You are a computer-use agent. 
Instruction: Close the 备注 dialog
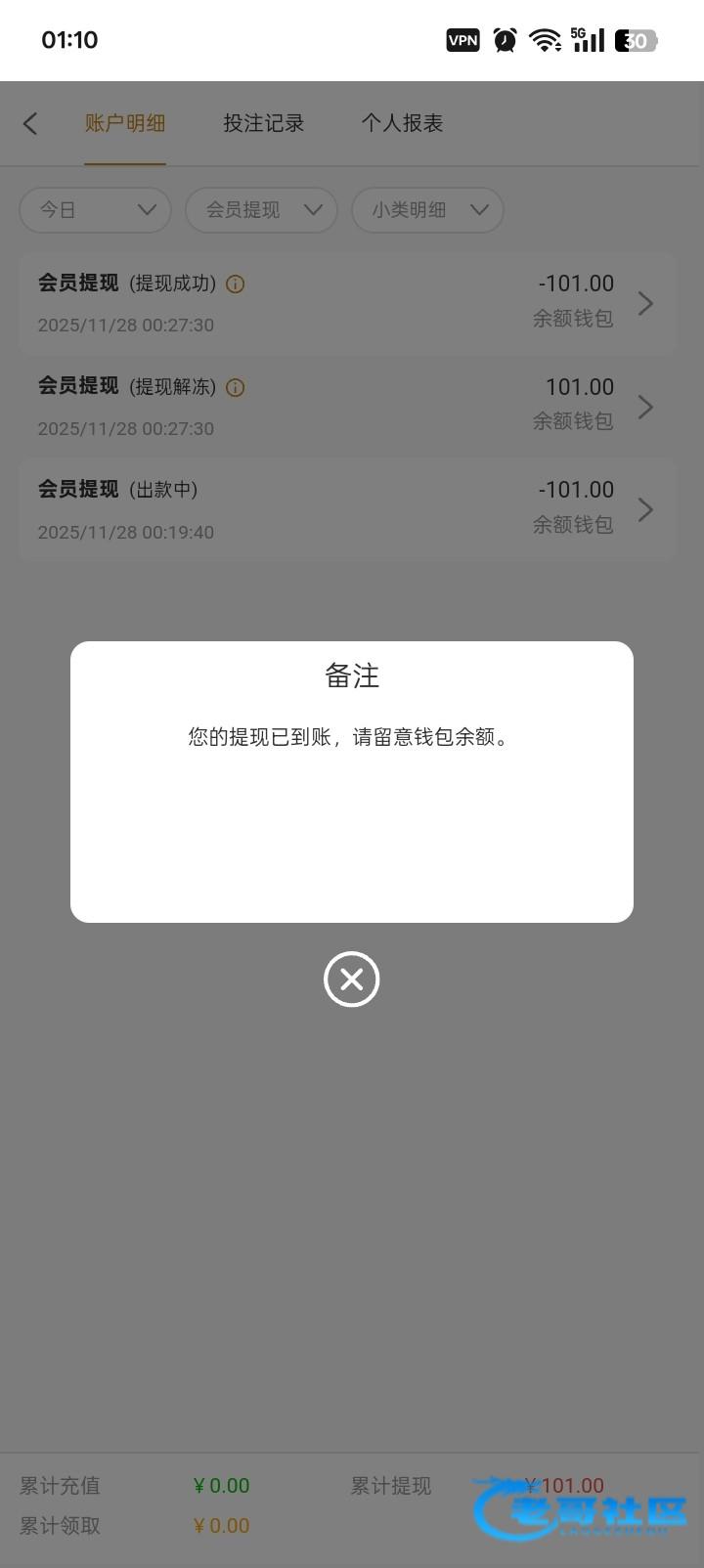coord(351,980)
